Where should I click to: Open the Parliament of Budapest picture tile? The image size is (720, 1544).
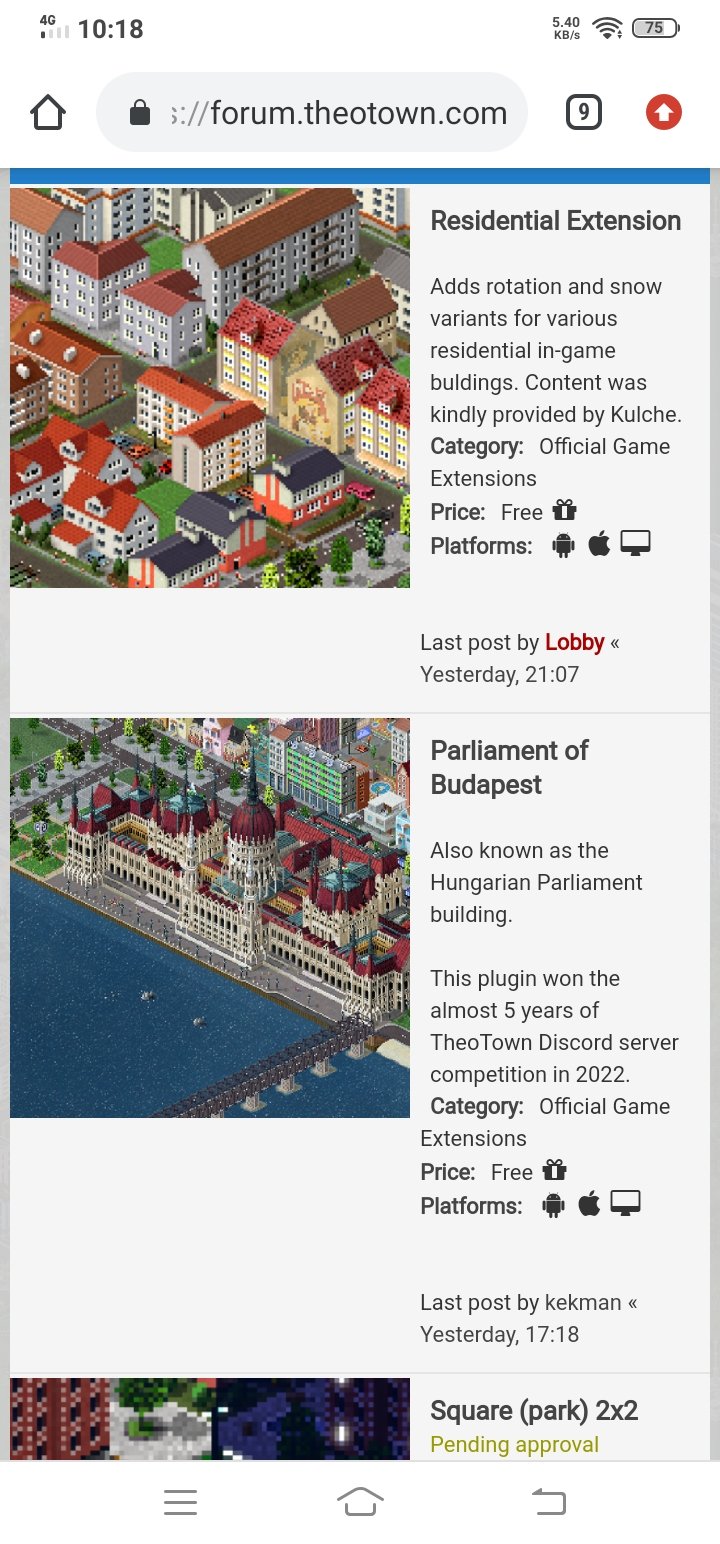[210, 918]
